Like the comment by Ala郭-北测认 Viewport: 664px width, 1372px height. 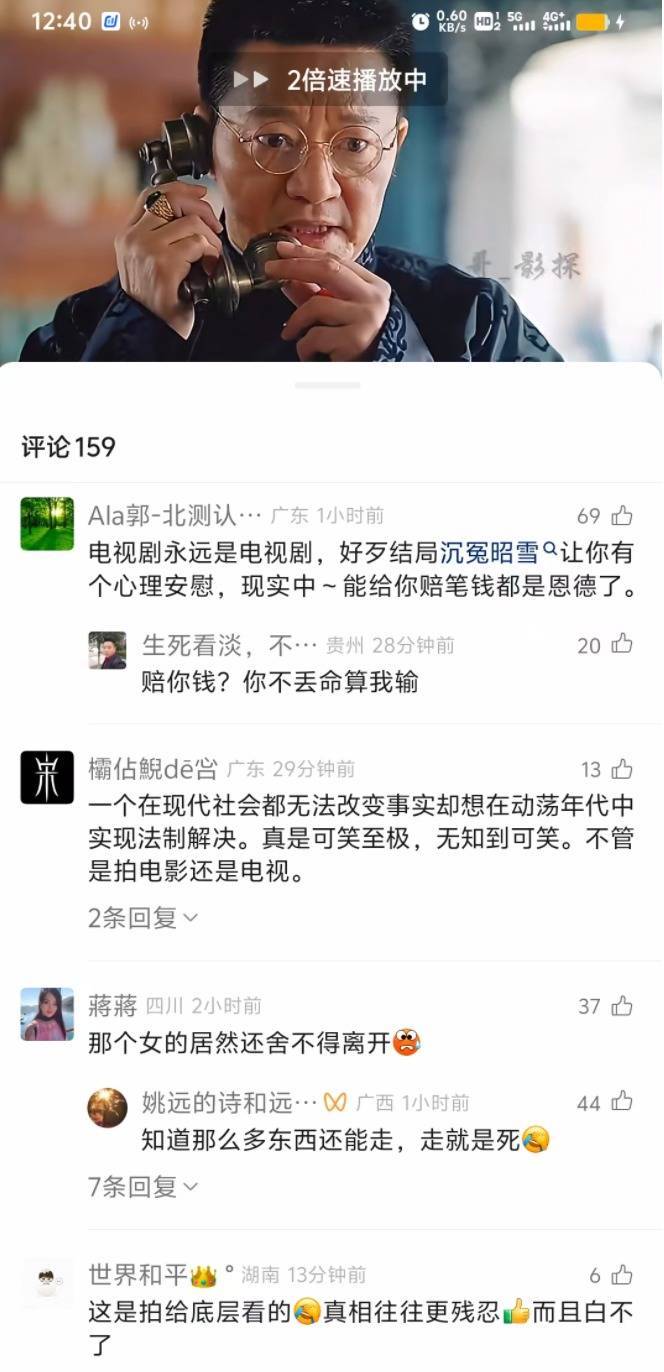pos(622,516)
